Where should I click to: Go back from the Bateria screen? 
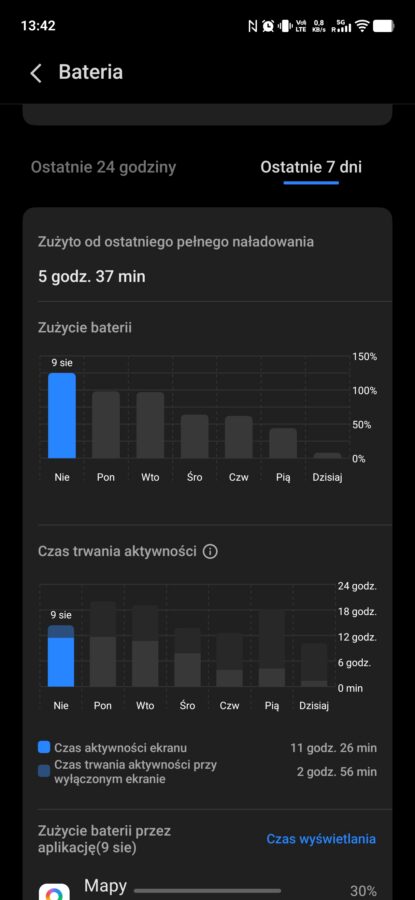(x=36, y=73)
